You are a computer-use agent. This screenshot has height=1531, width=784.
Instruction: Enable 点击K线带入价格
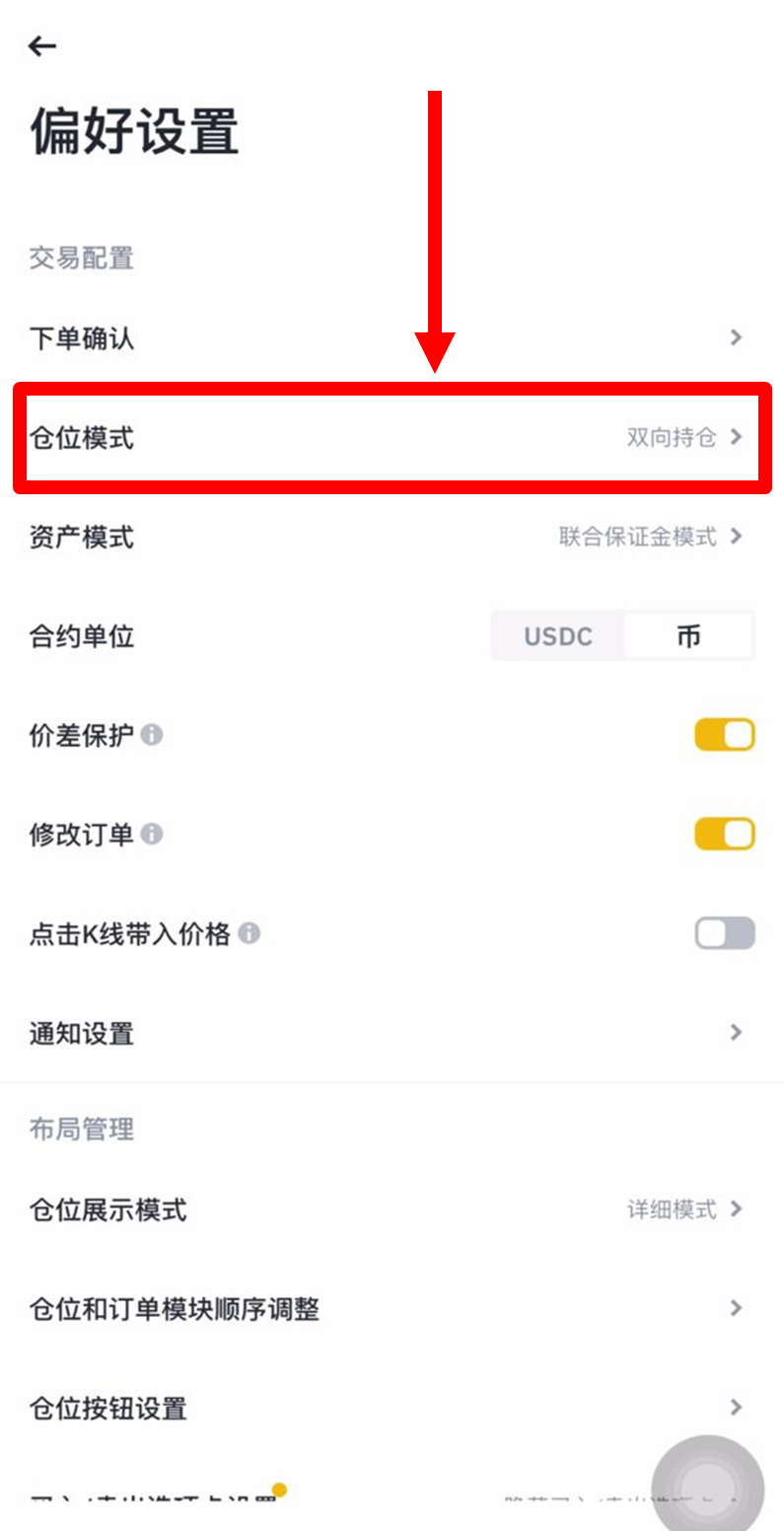coord(725,933)
